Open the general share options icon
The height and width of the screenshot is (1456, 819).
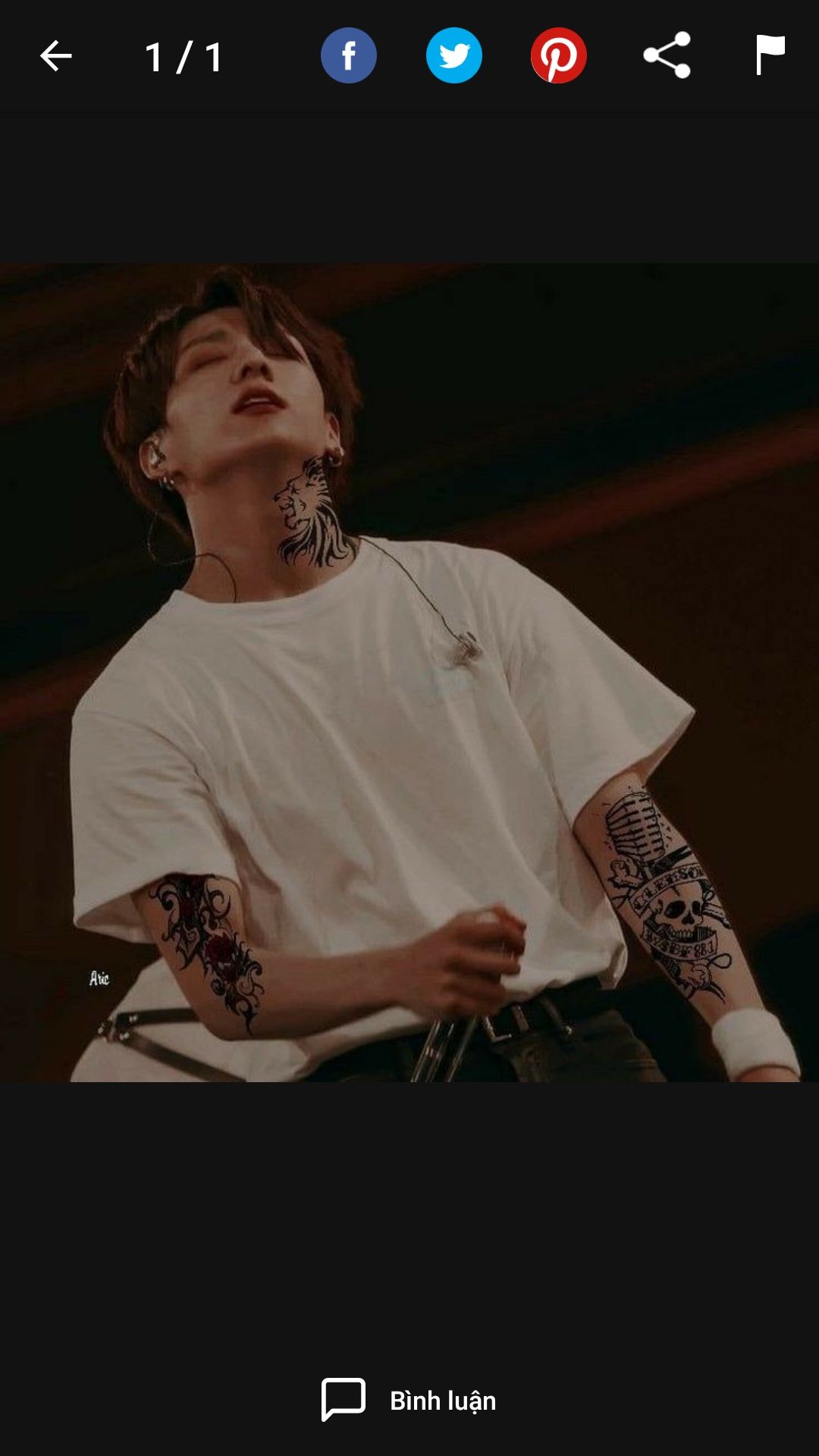[x=667, y=55]
